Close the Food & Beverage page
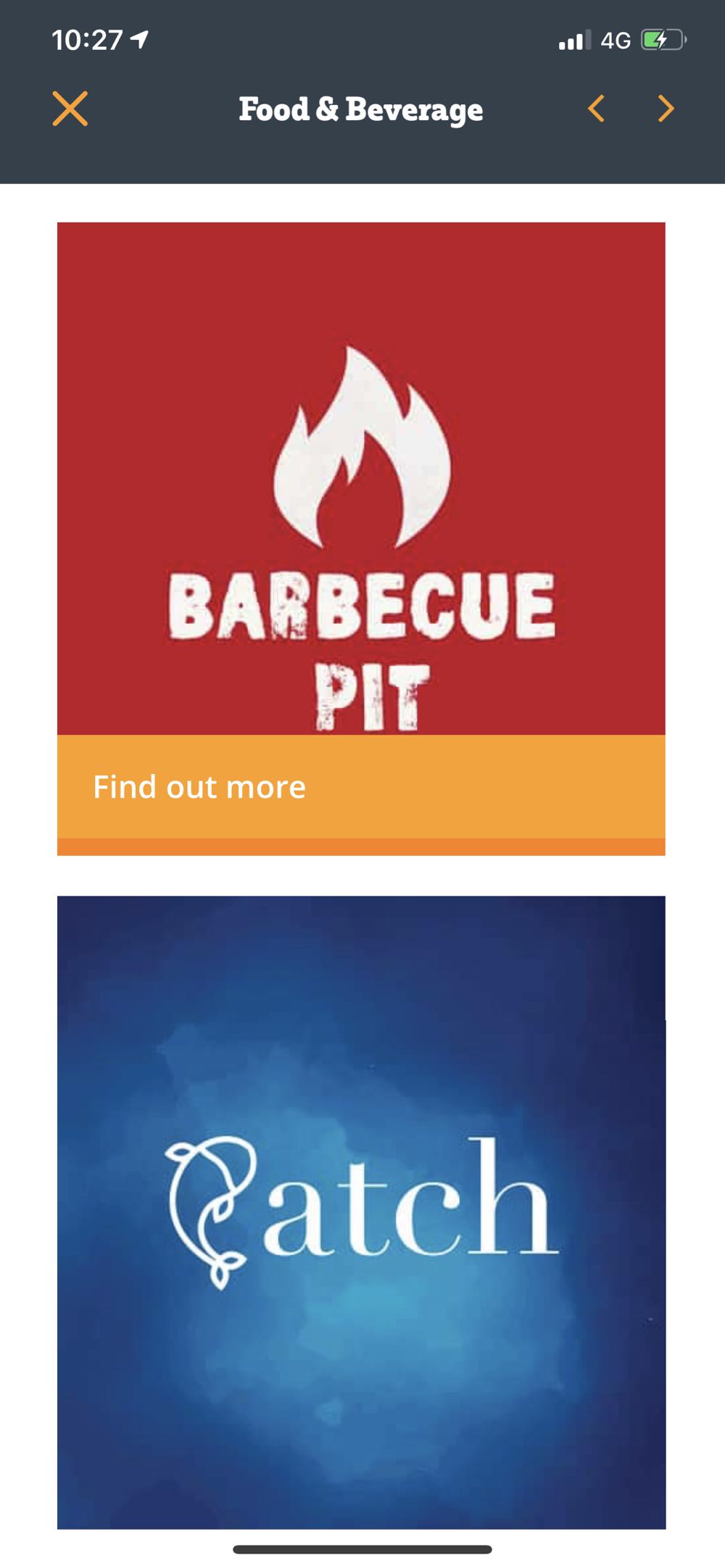The height and width of the screenshot is (1568, 725). [x=70, y=109]
